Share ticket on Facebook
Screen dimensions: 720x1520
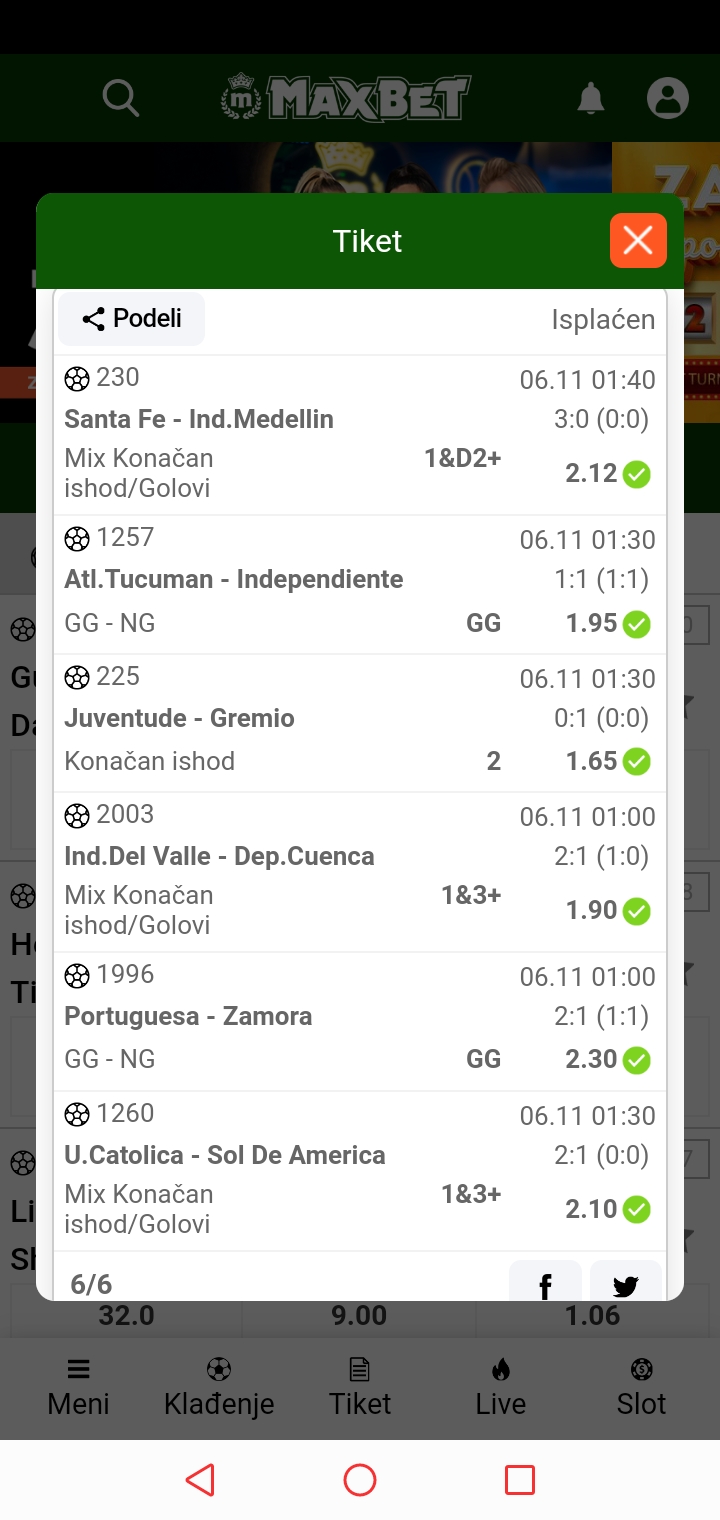(x=545, y=1281)
